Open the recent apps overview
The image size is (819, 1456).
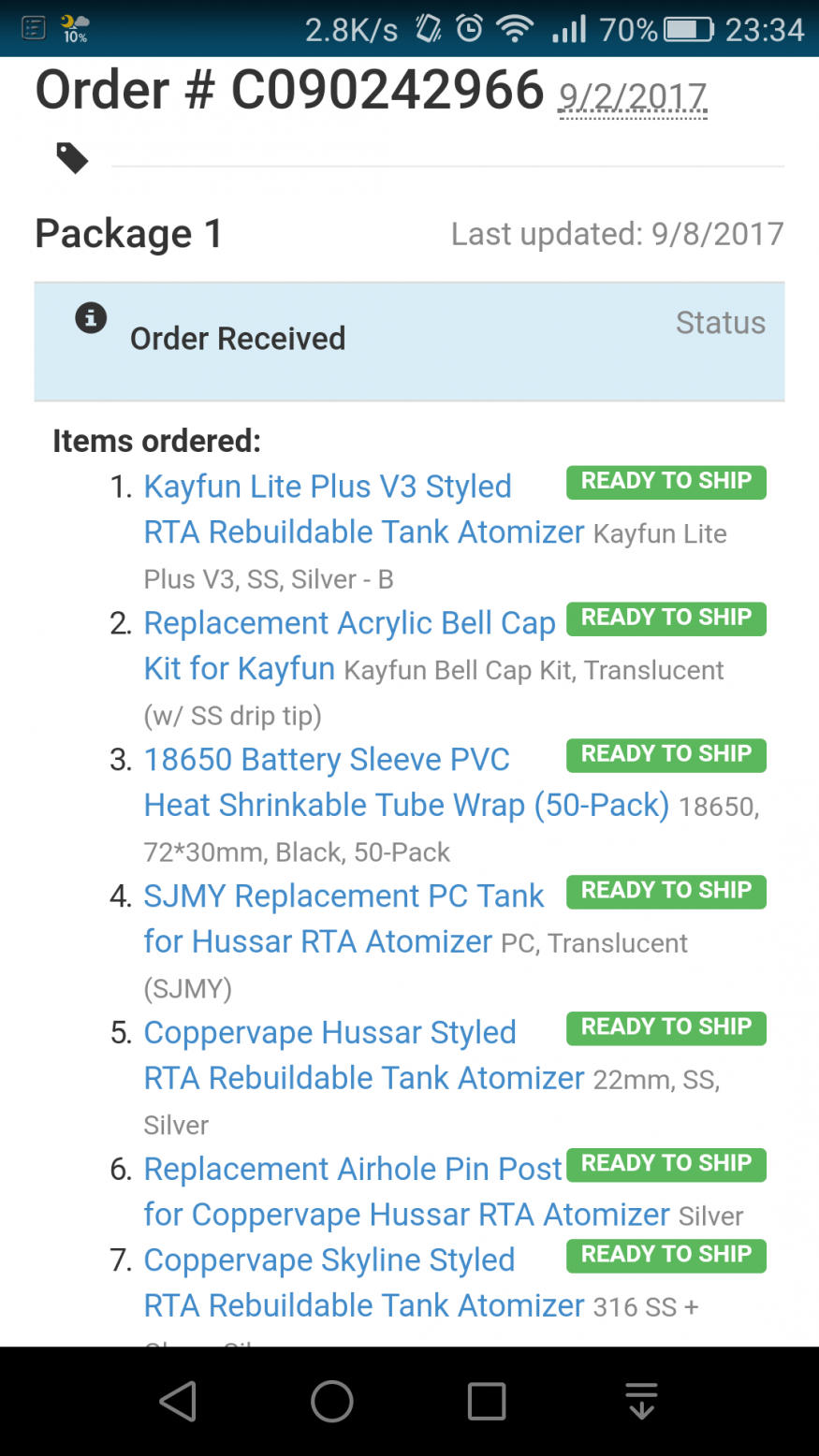tap(487, 1402)
